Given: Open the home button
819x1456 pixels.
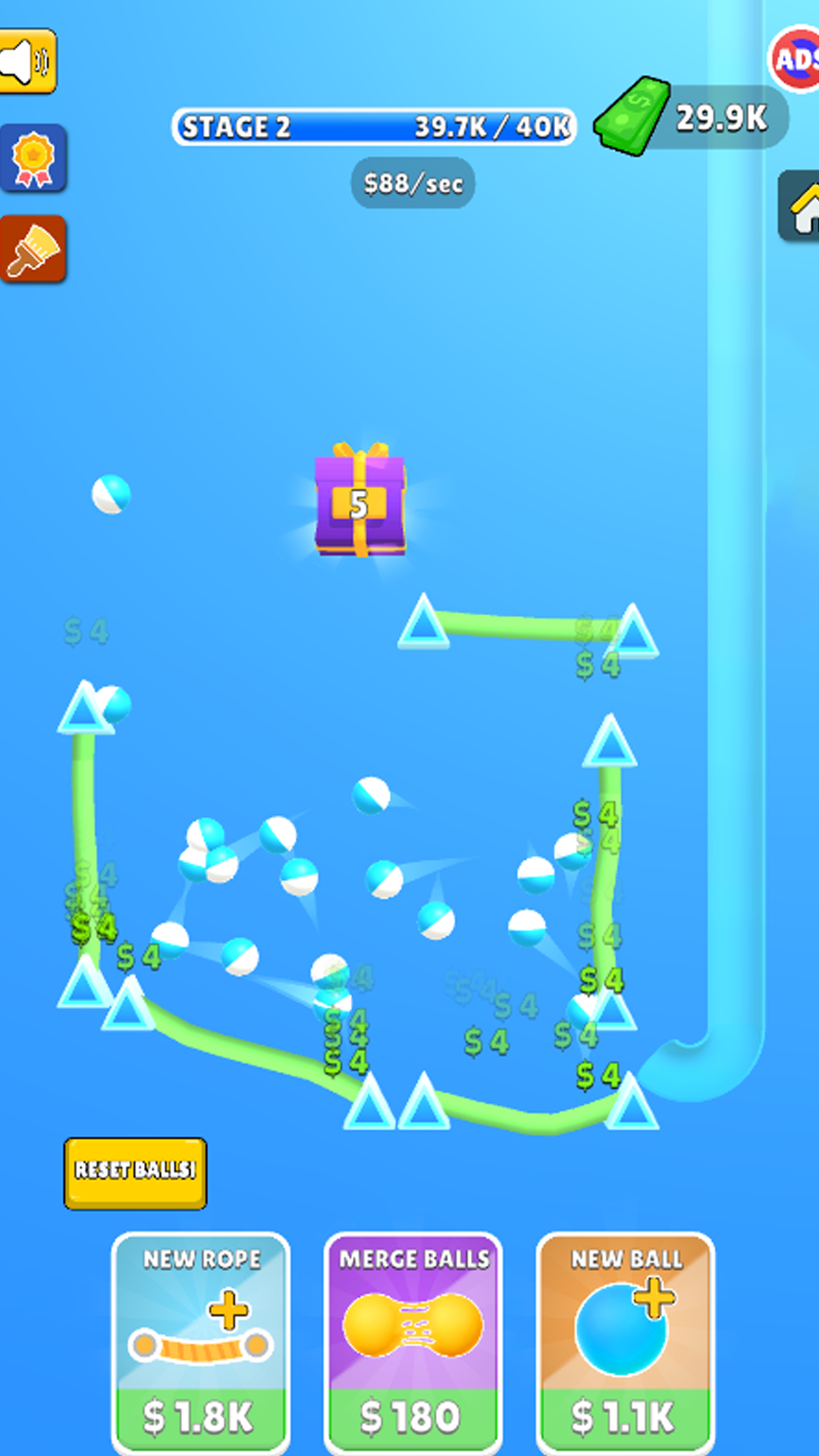Looking at the screenshot, I should [x=799, y=206].
